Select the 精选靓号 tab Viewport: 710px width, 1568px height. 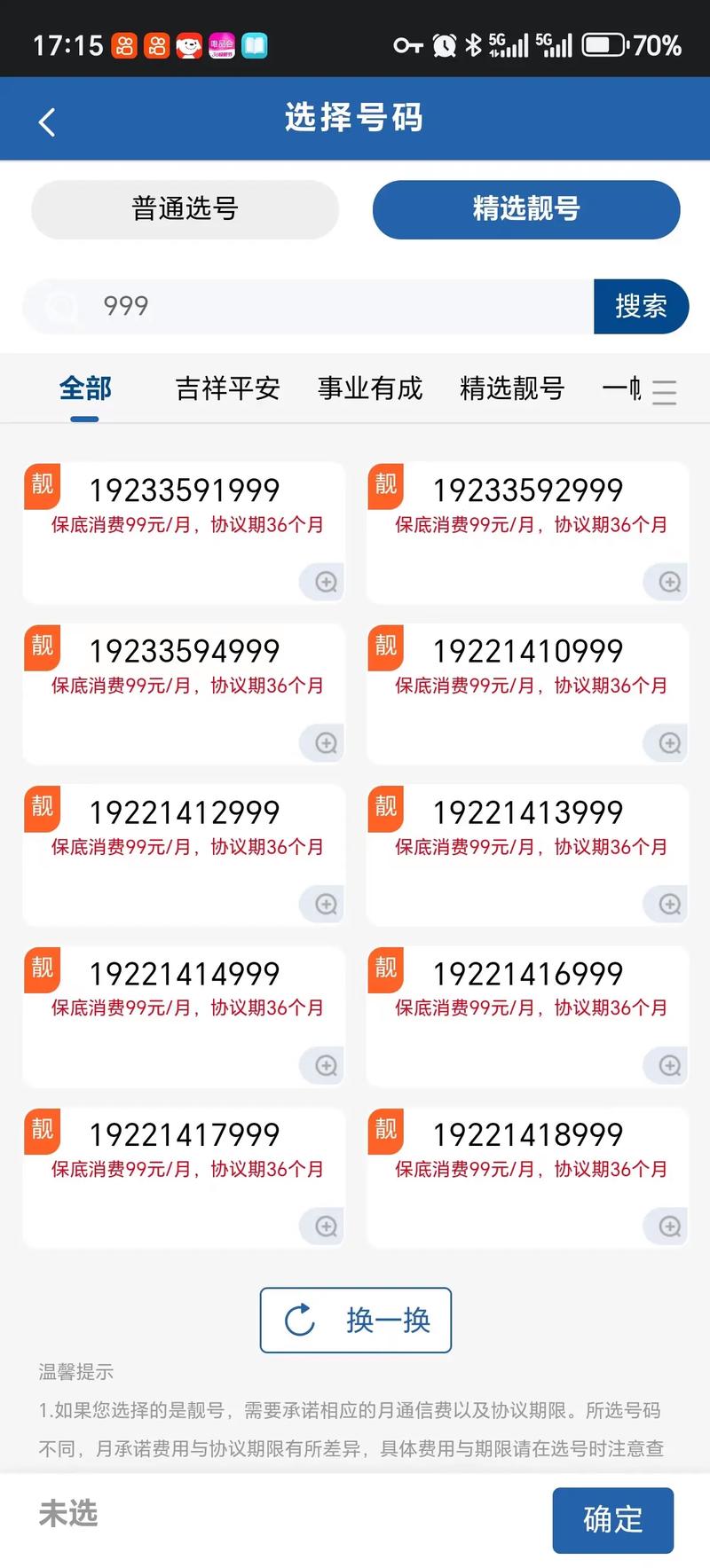point(525,209)
